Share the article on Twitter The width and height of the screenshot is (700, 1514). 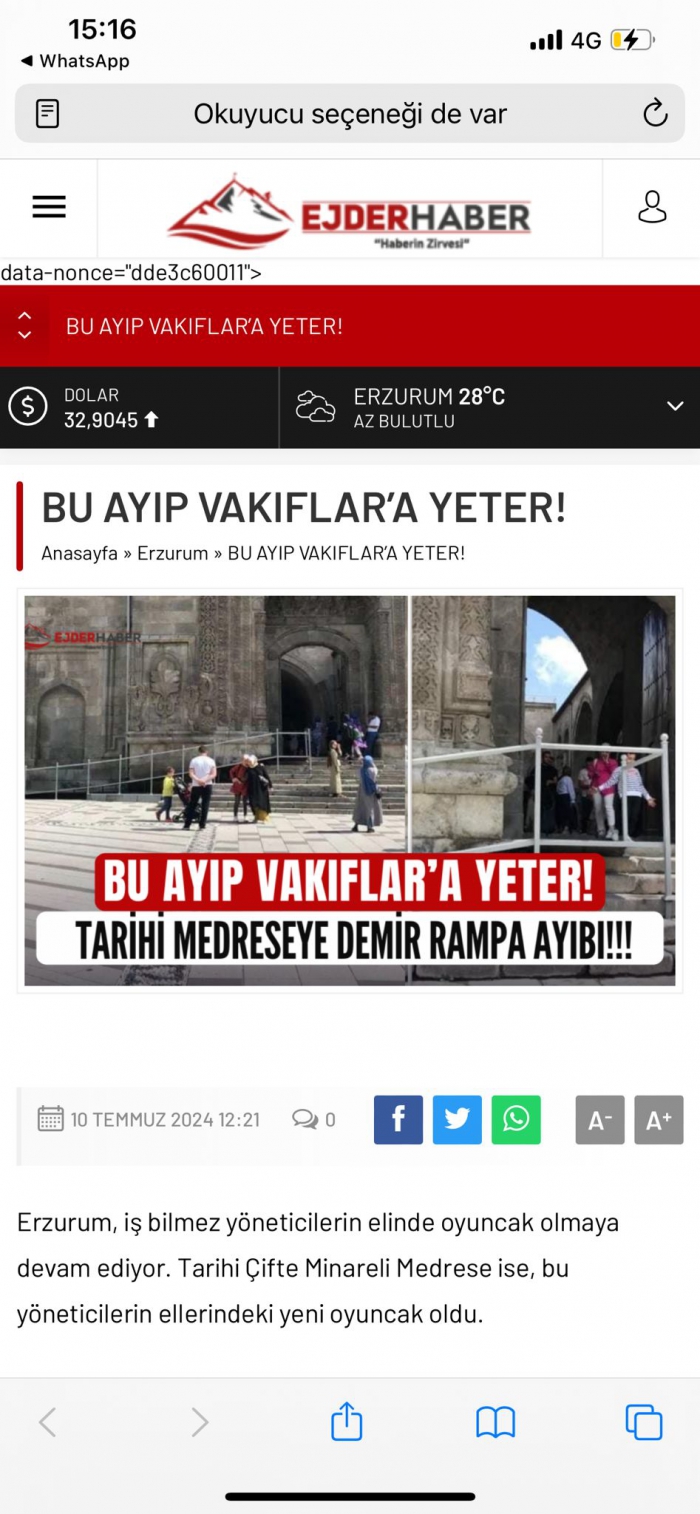[x=457, y=1120]
